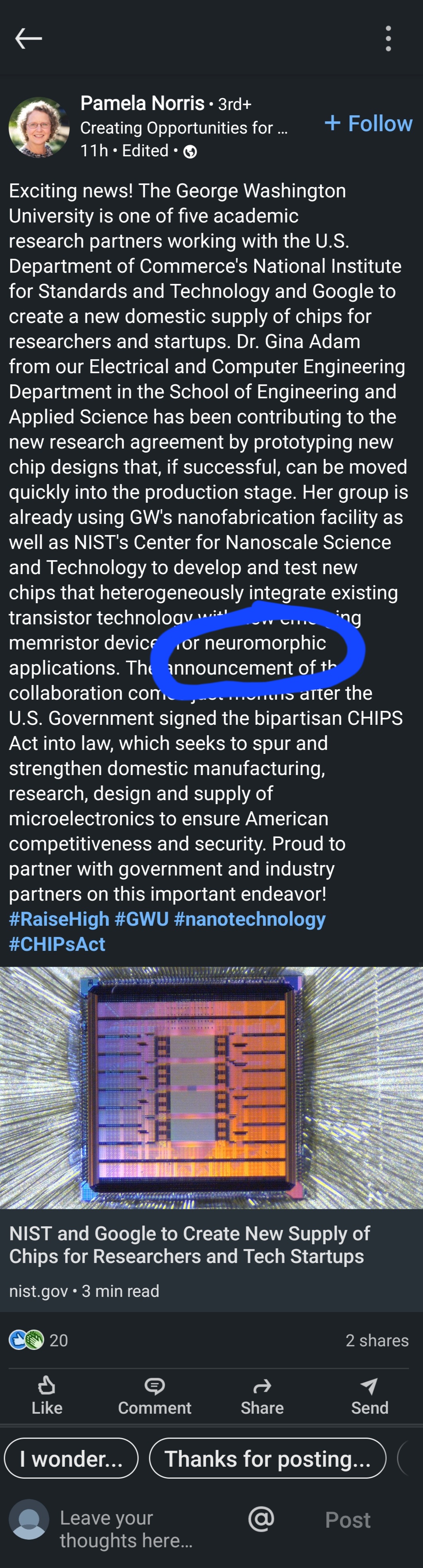Select the "I wonder..." quick reply

click(71, 1458)
